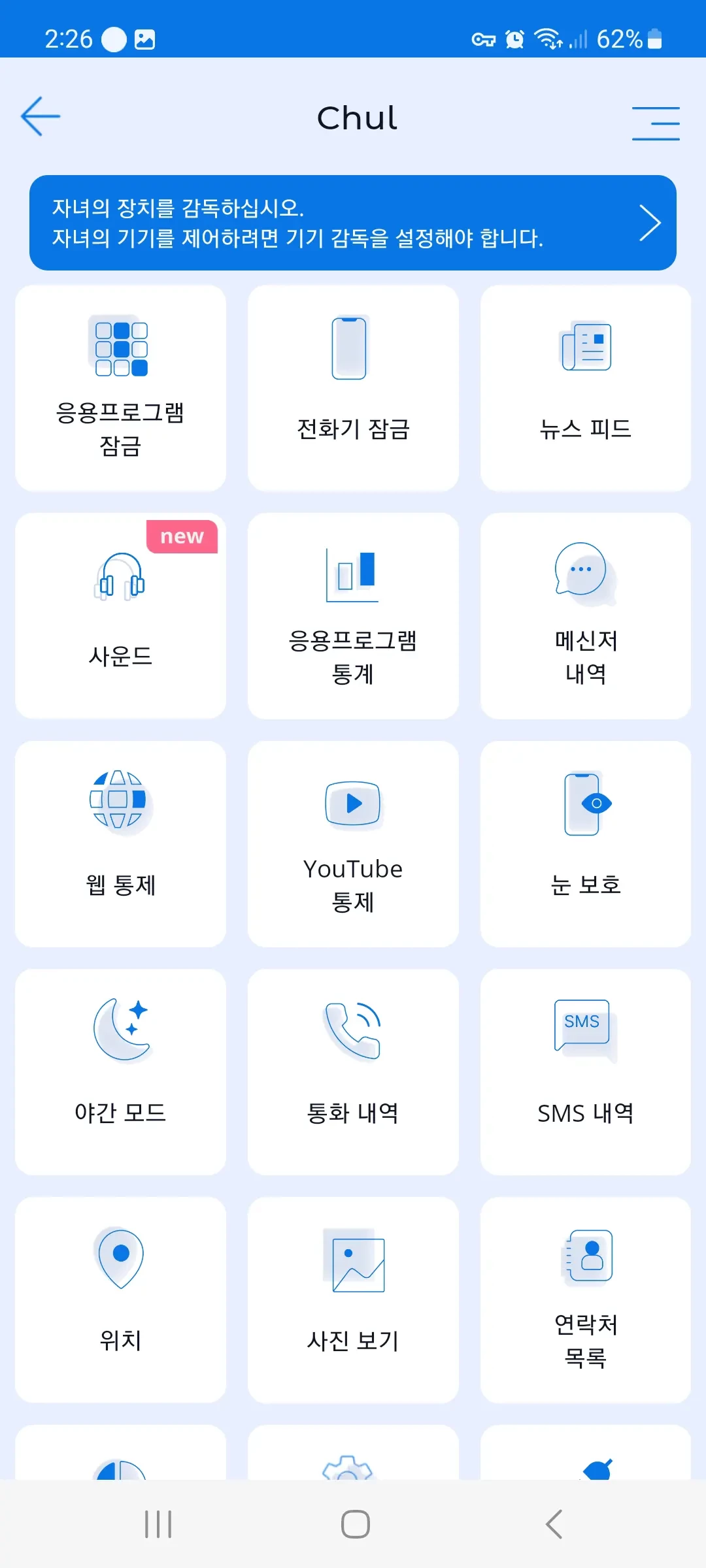Open the 웹 통제 card
This screenshot has height=1568, width=706.
point(120,844)
